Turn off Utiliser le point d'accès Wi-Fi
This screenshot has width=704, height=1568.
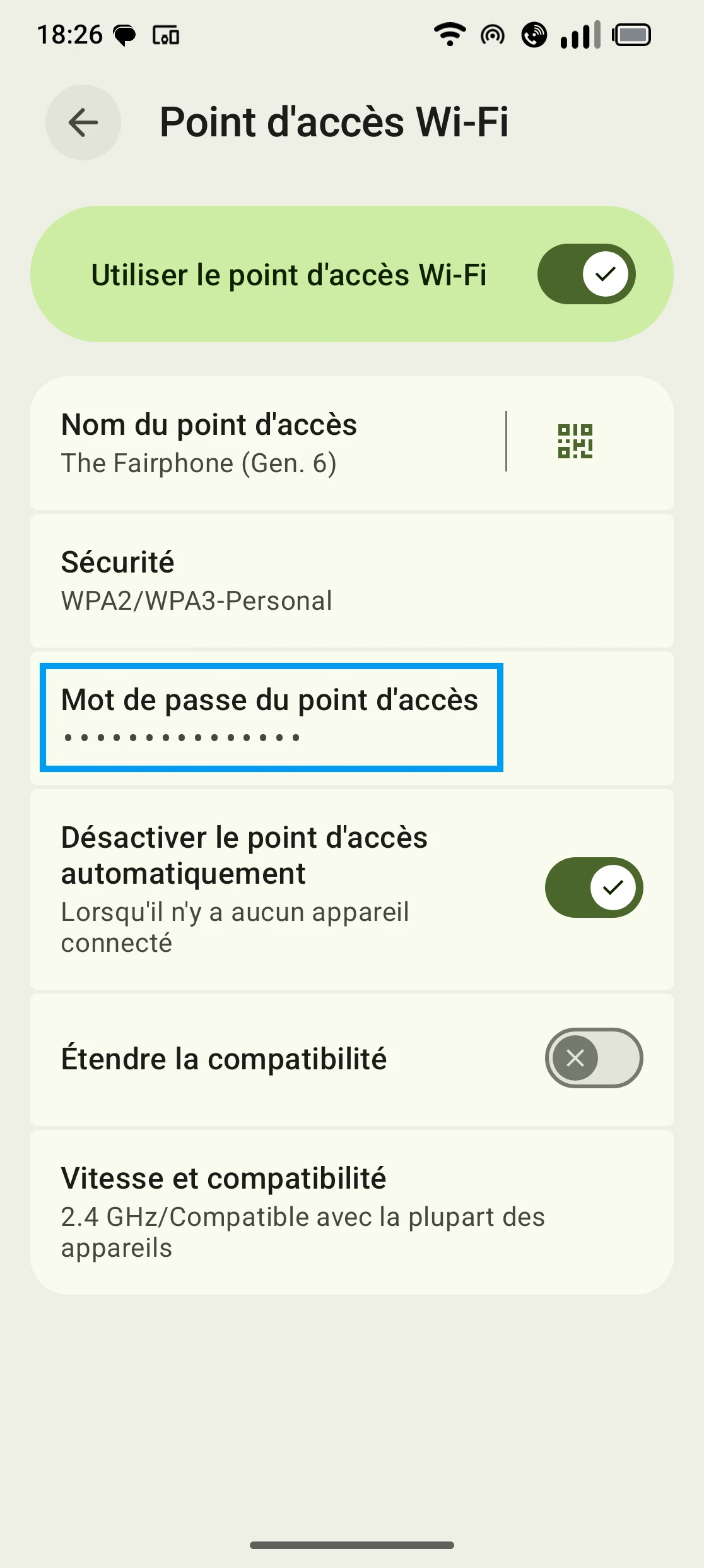(x=586, y=274)
